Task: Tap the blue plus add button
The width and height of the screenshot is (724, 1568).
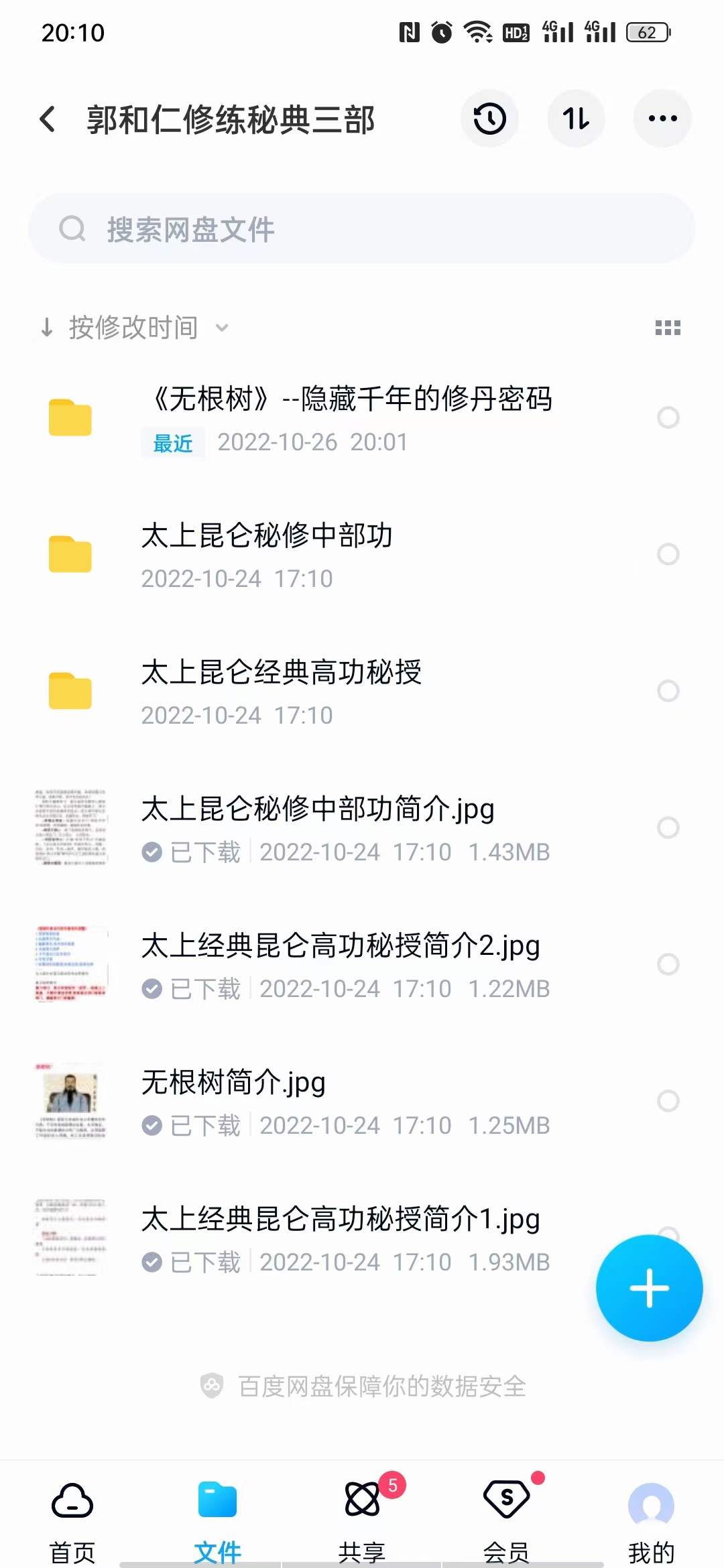Action: pyautogui.click(x=649, y=1287)
